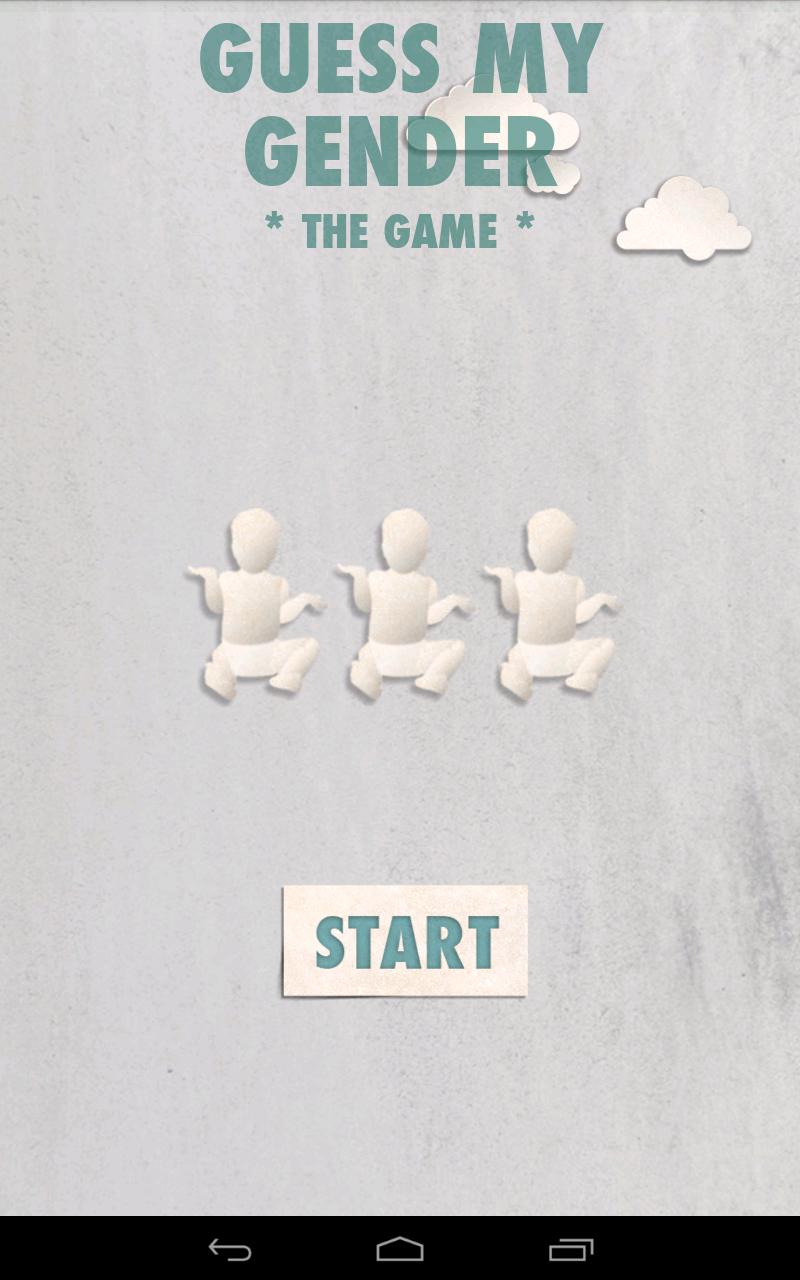Go back using the system back button
Screen dimensions: 800x1280
coord(229,1249)
